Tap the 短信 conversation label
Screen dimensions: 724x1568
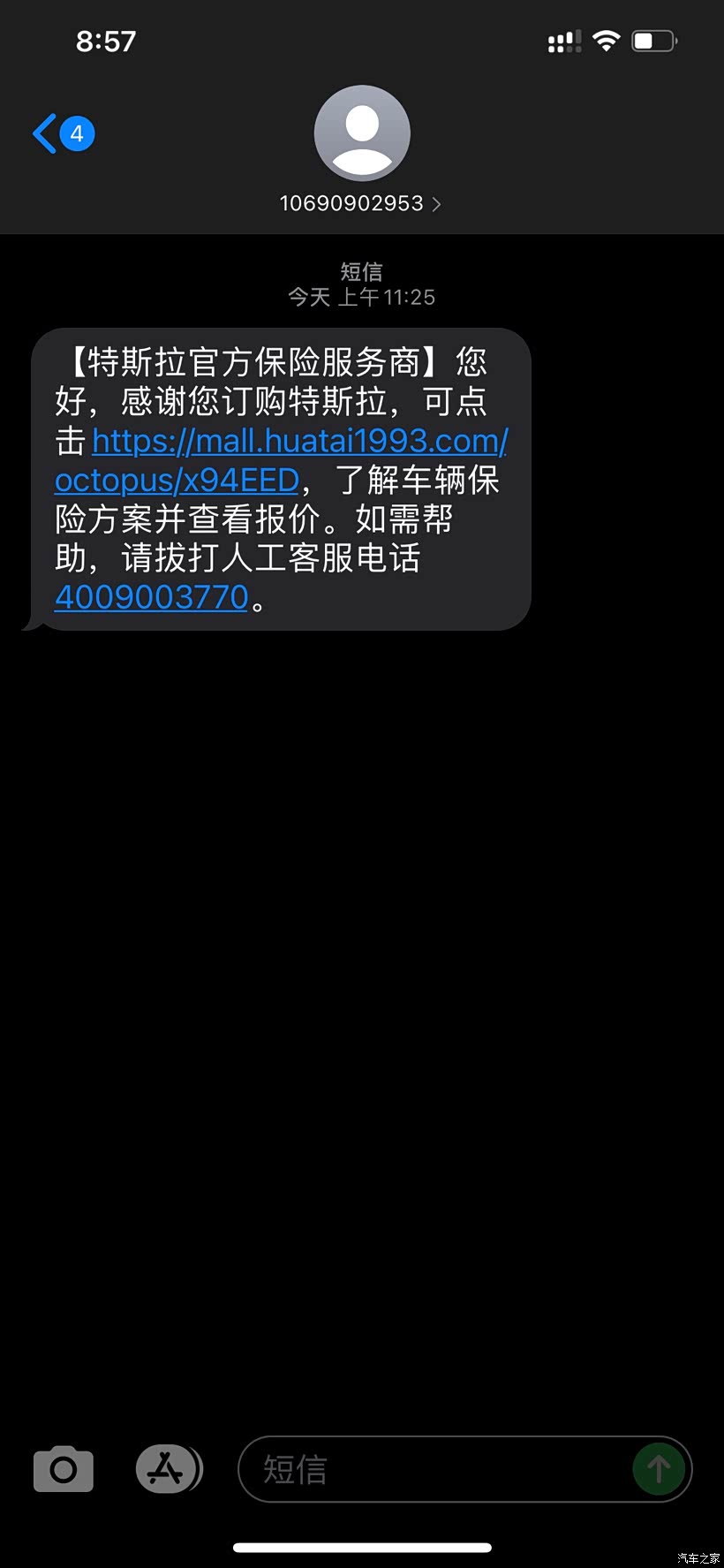tap(362, 270)
